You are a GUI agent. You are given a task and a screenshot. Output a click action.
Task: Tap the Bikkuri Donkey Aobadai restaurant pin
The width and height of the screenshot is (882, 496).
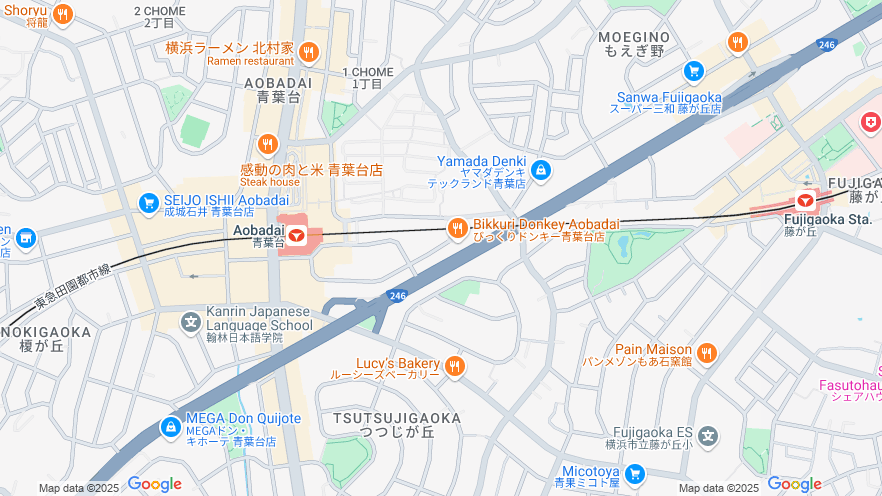coord(457,229)
